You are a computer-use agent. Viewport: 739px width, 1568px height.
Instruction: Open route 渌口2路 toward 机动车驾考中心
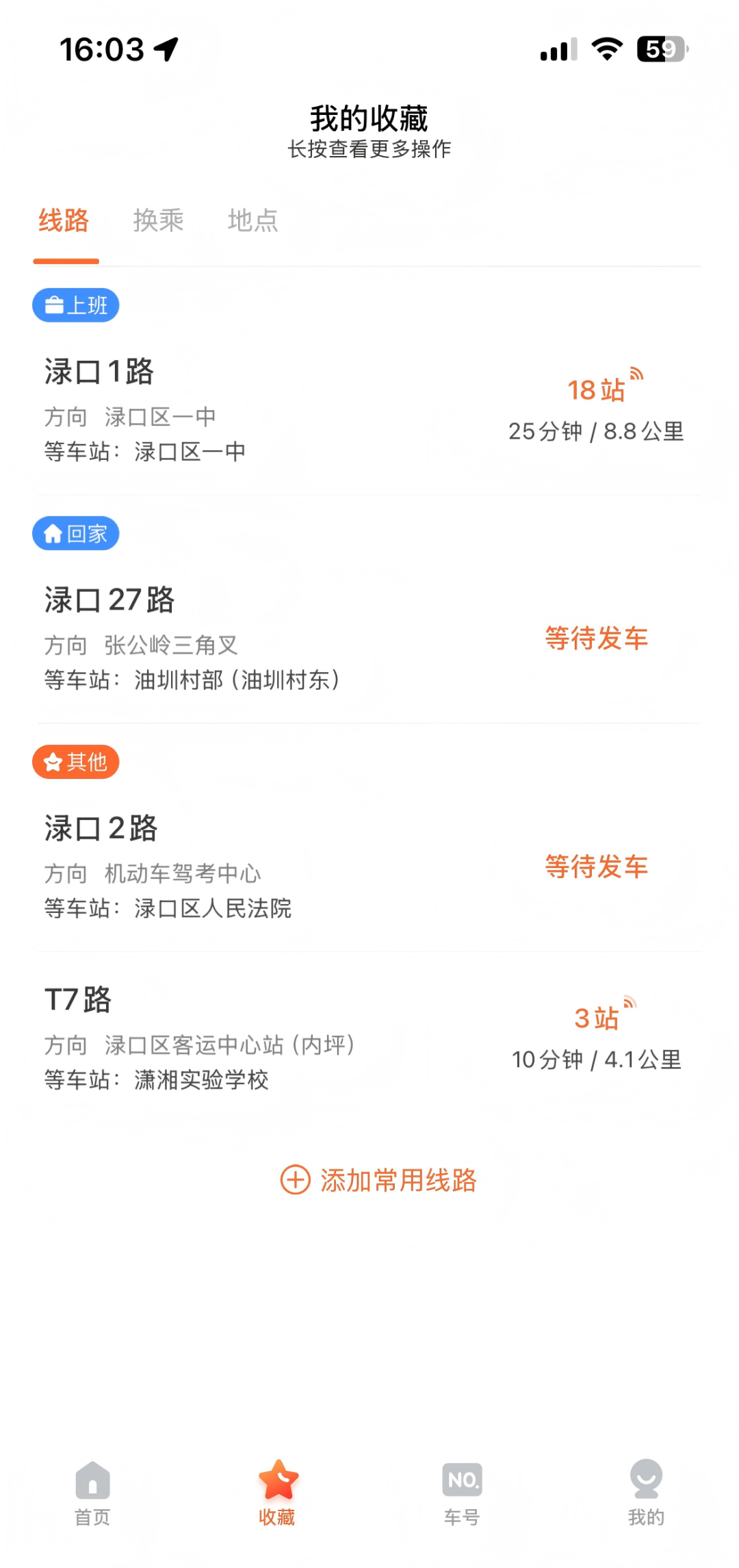tap(100, 829)
